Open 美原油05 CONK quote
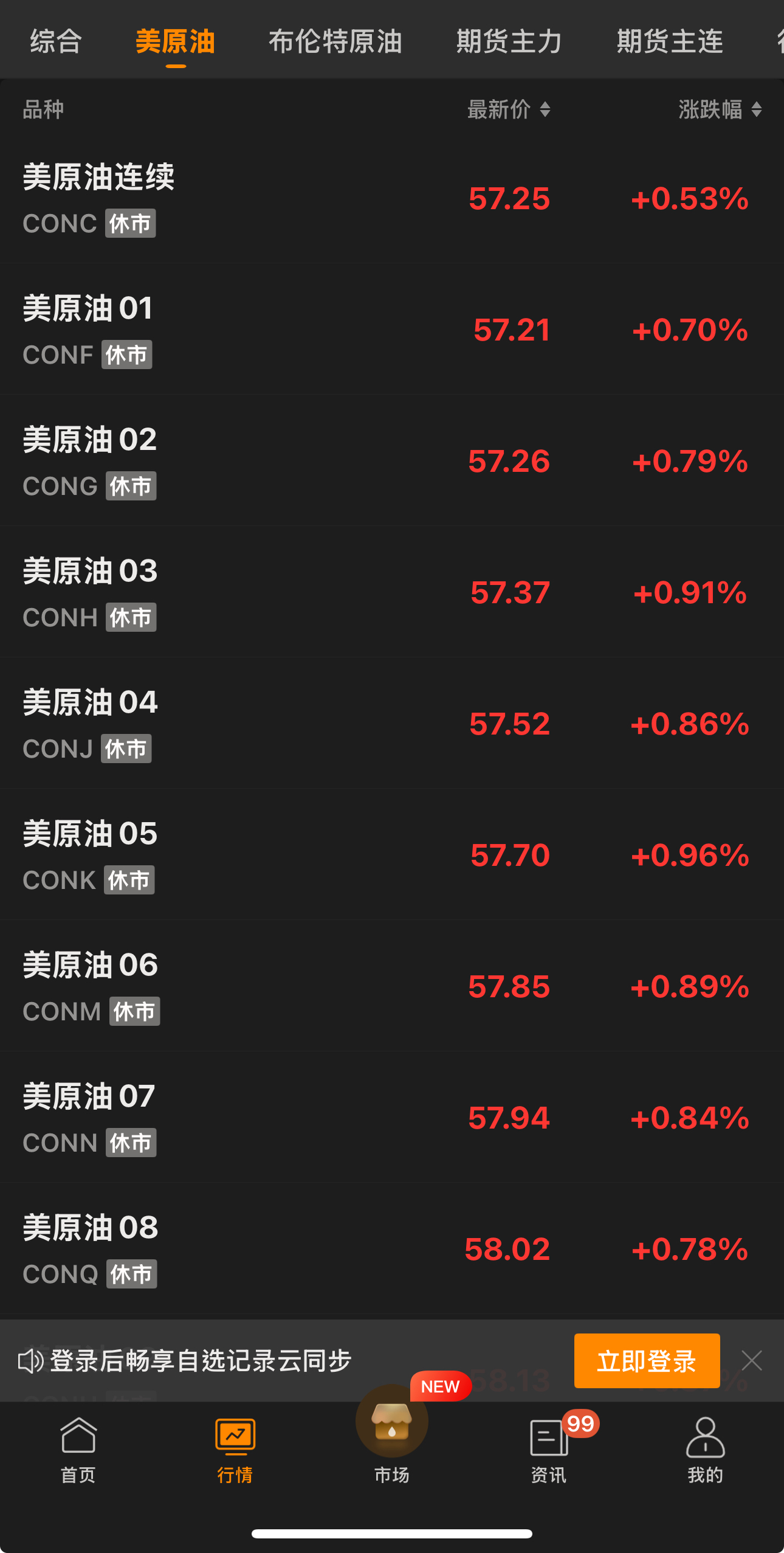 (x=243, y=855)
